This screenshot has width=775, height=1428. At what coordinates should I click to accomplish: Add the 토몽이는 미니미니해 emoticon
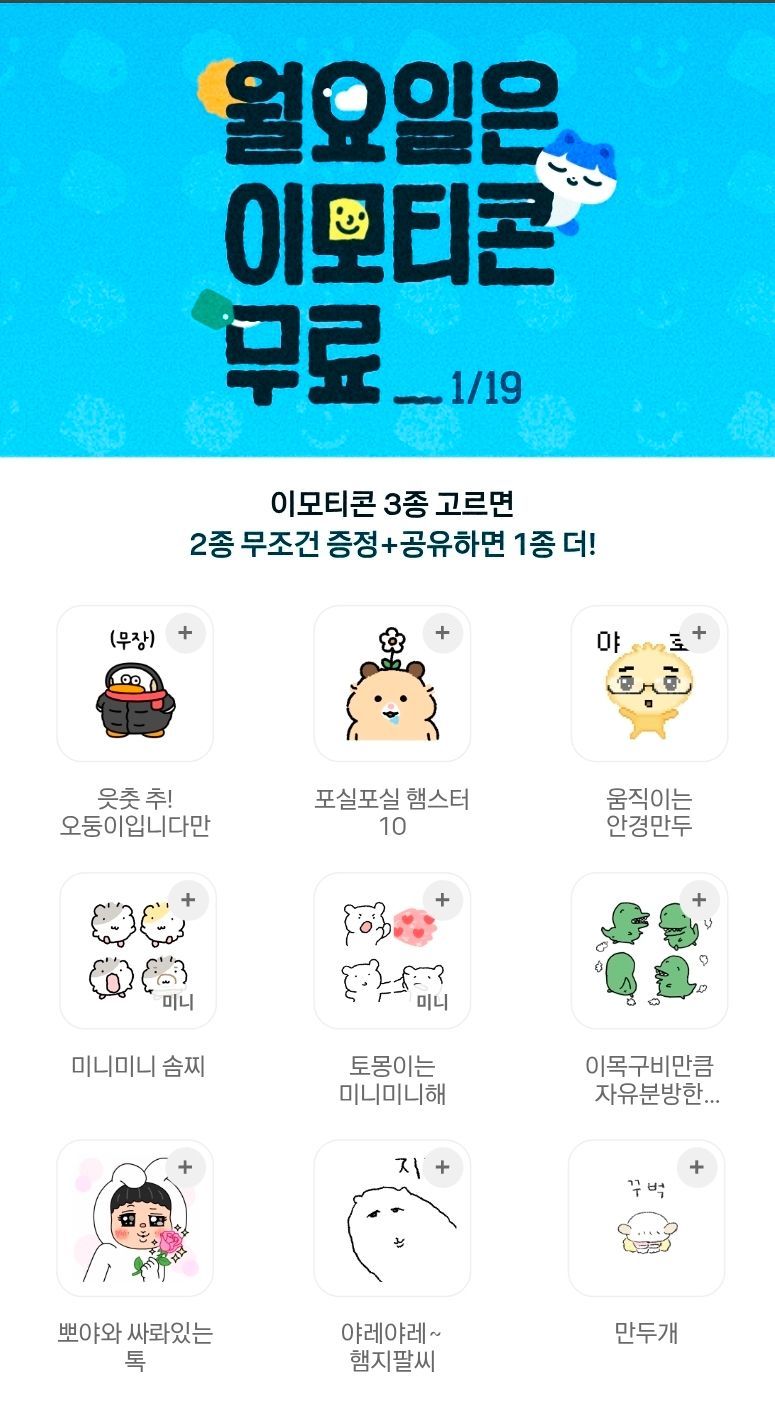(442, 900)
